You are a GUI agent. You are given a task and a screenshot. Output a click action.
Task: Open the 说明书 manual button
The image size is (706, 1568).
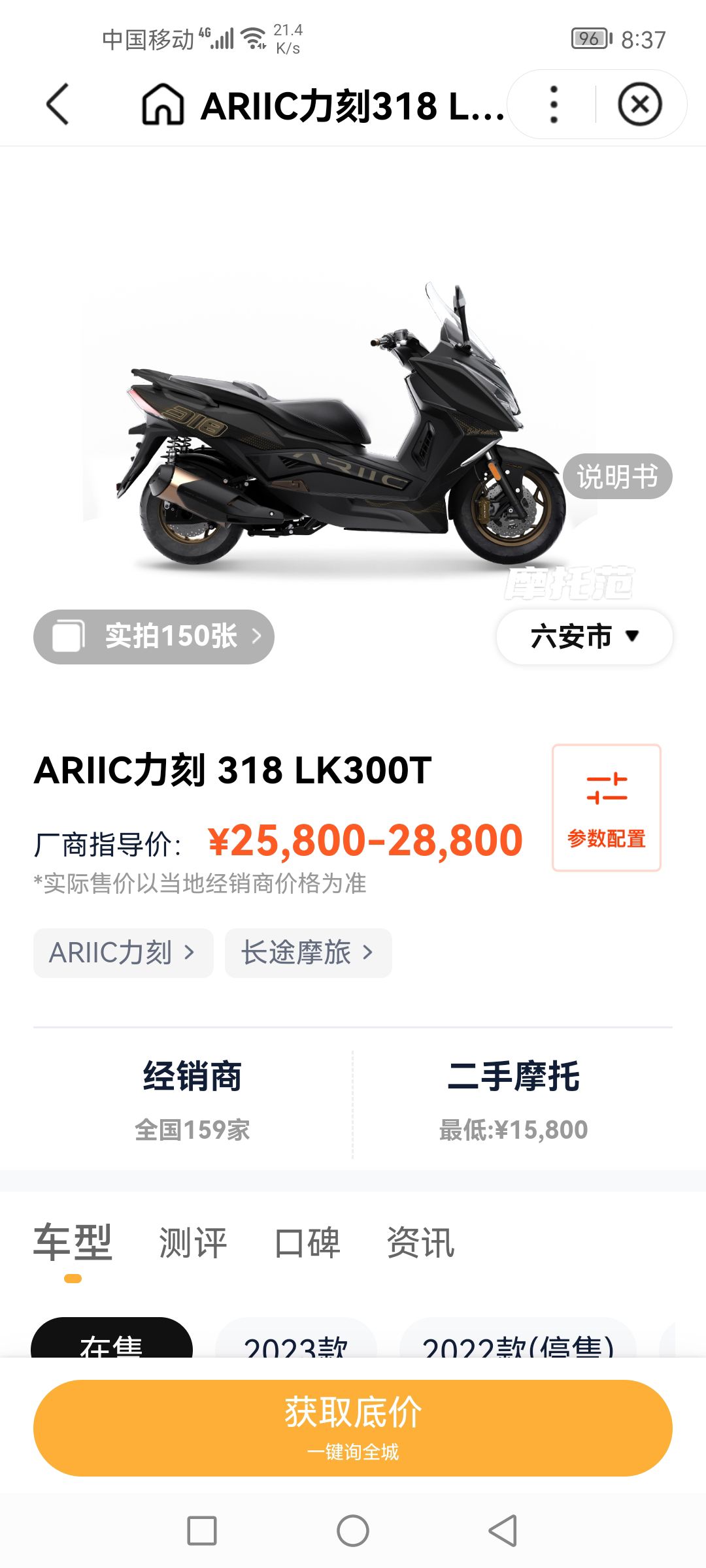pyautogui.click(x=617, y=476)
